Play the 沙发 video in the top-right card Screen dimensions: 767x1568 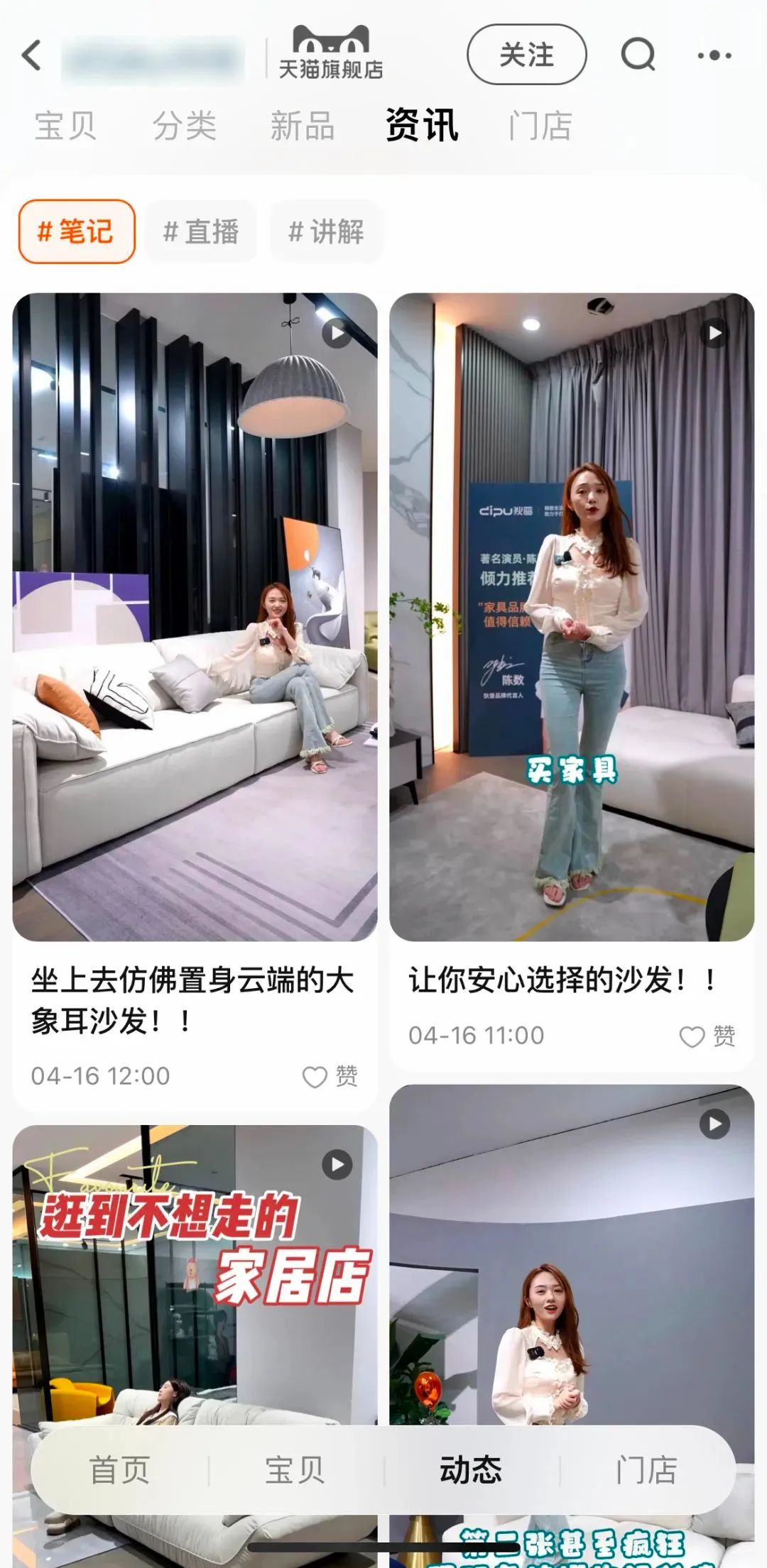click(x=712, y=334)
